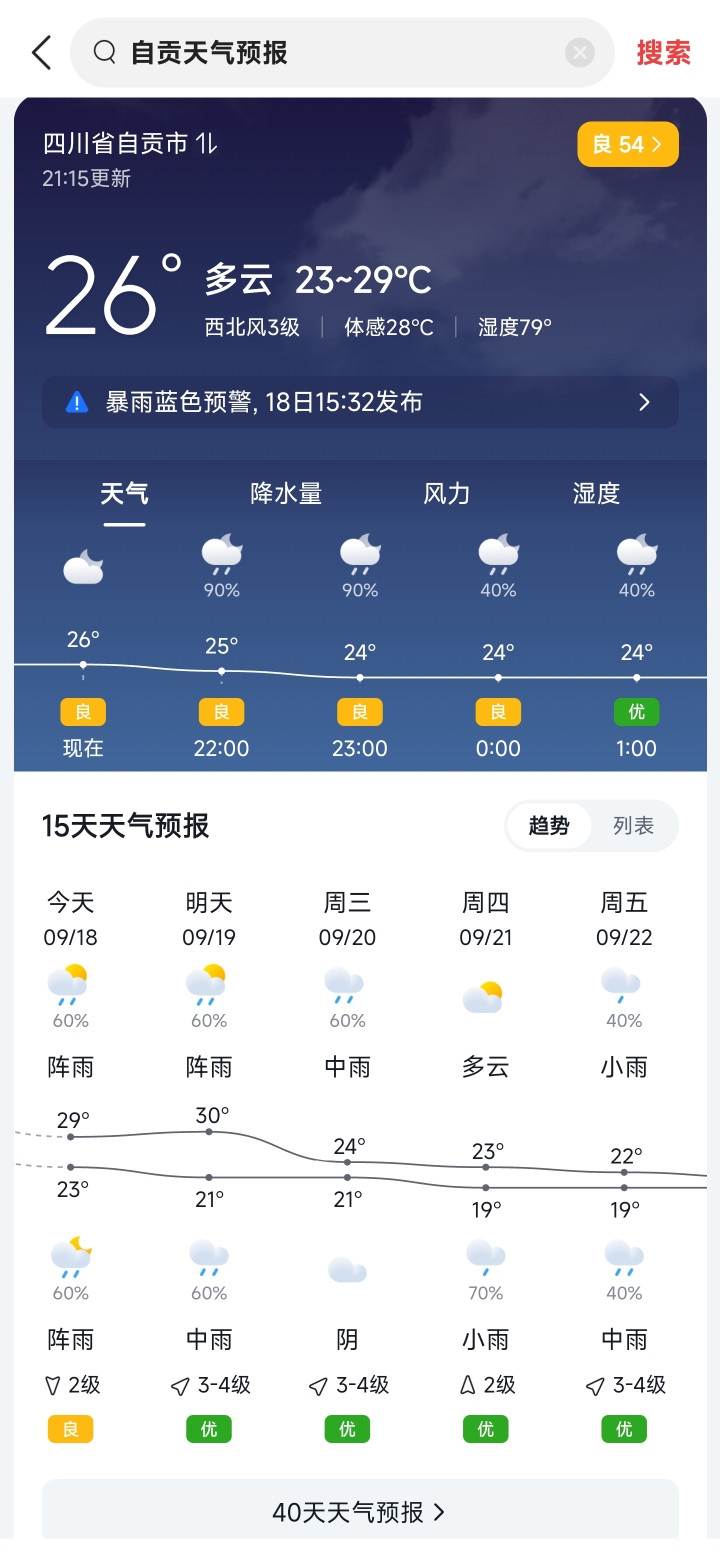
Task: Clear the search text with the X
Action: pos(580,52)
